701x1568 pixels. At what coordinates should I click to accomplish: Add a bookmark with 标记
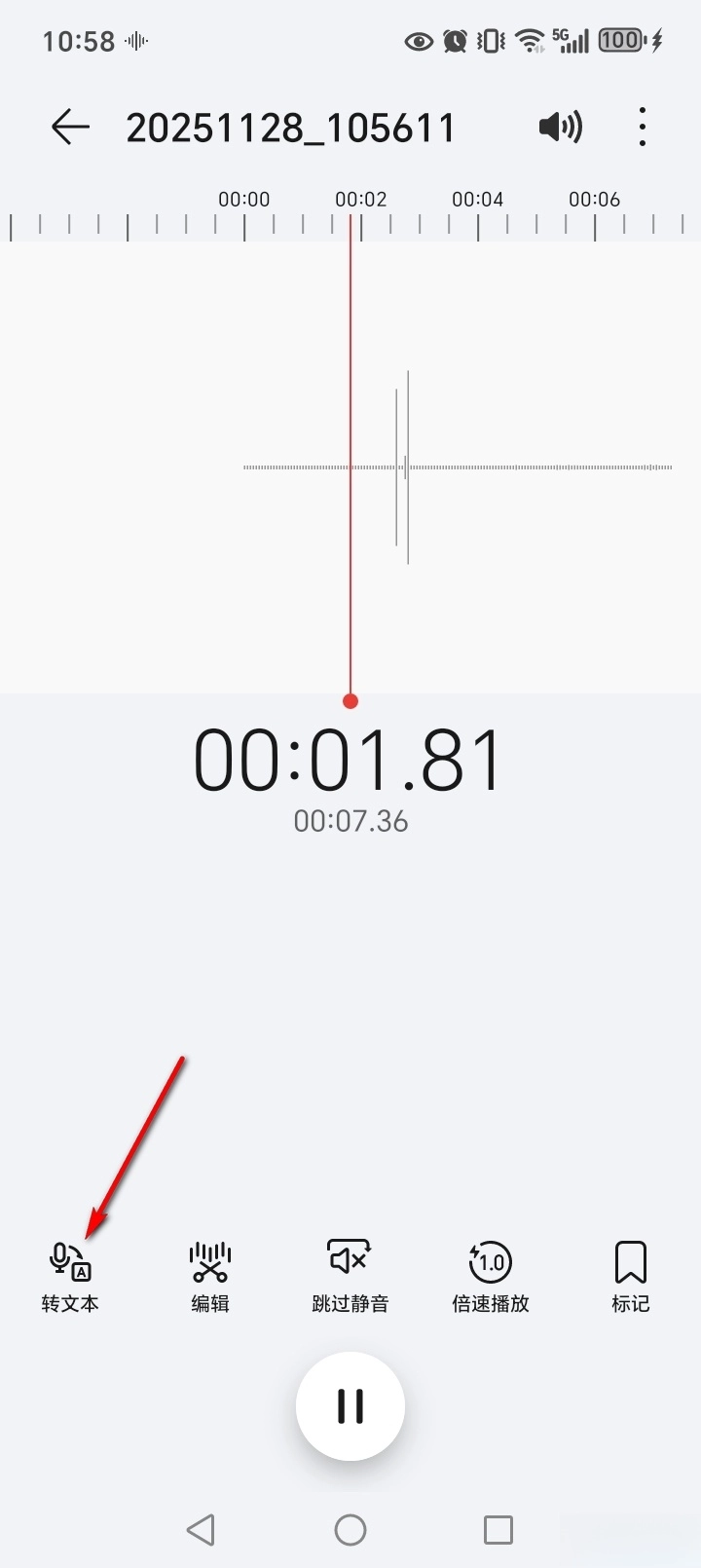(x=630, y=1276)
